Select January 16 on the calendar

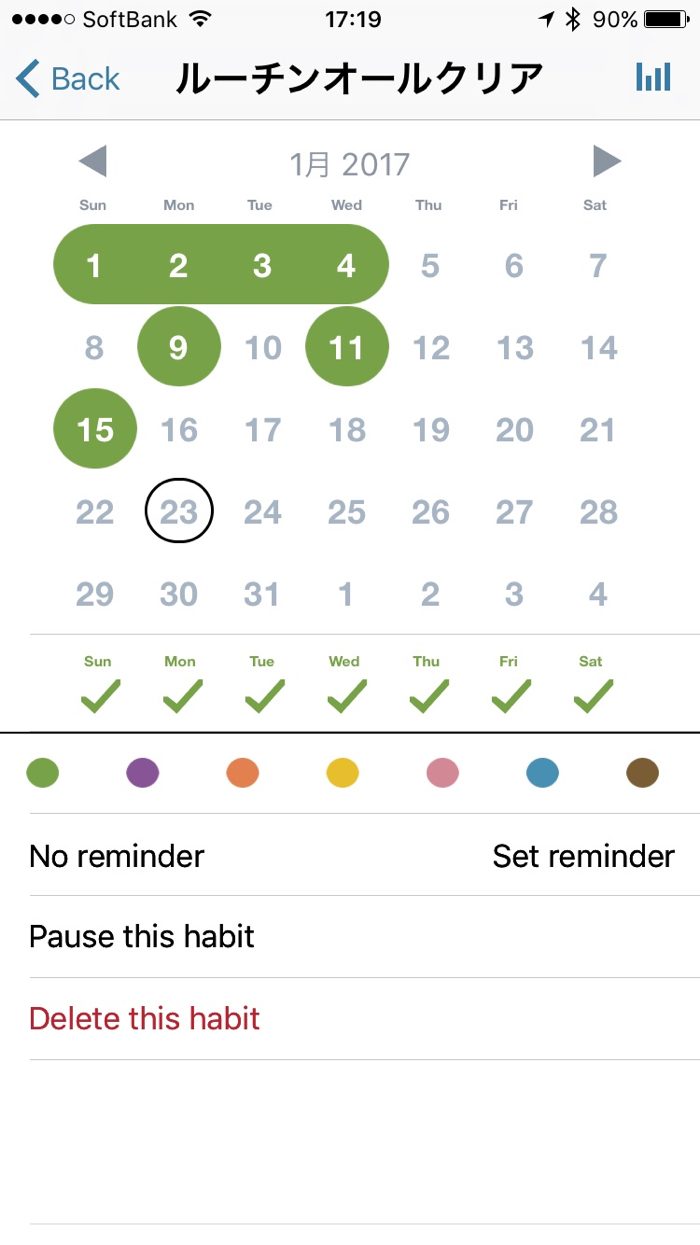click(179, 430)
